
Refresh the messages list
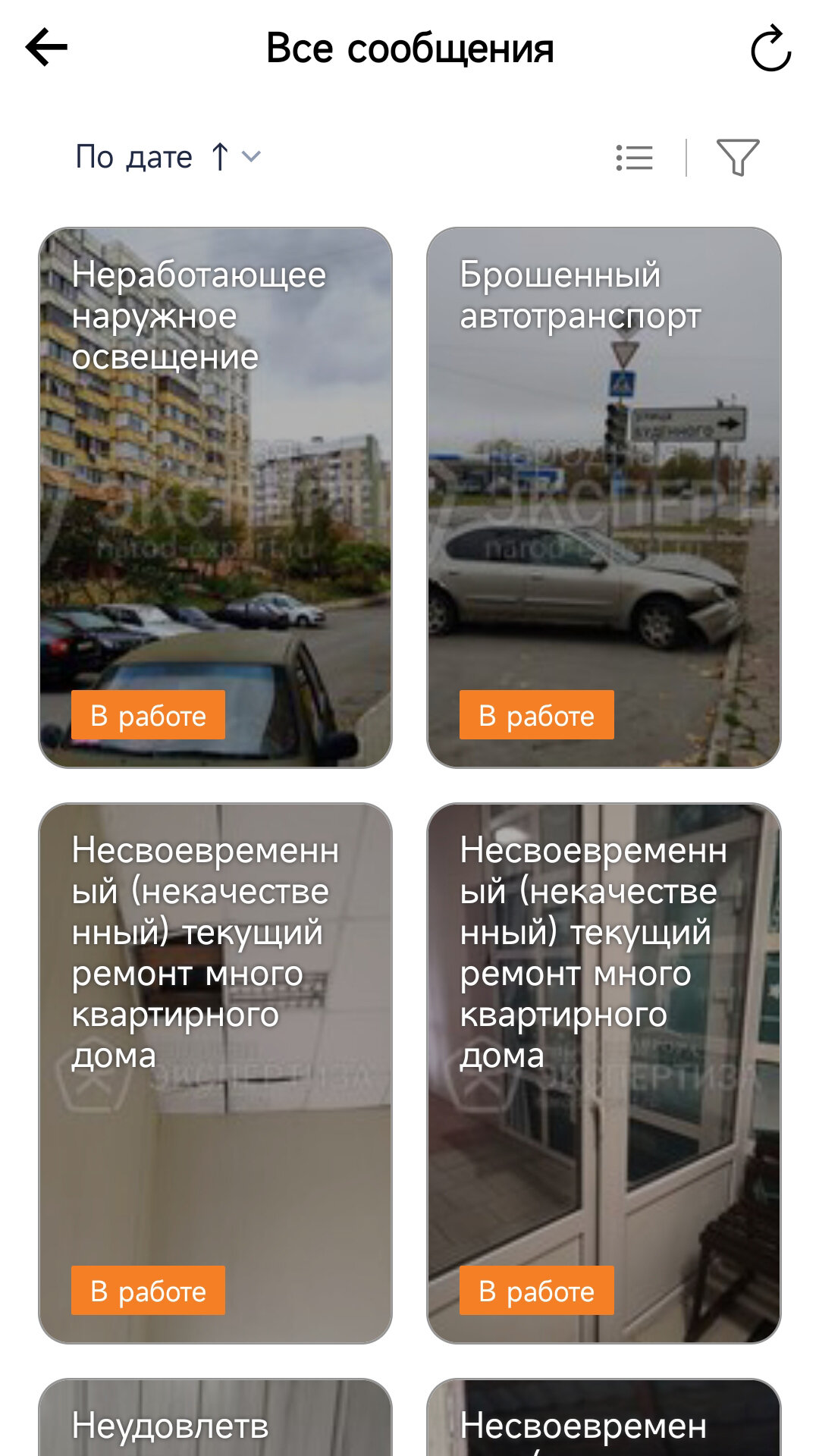pos(770,49)
